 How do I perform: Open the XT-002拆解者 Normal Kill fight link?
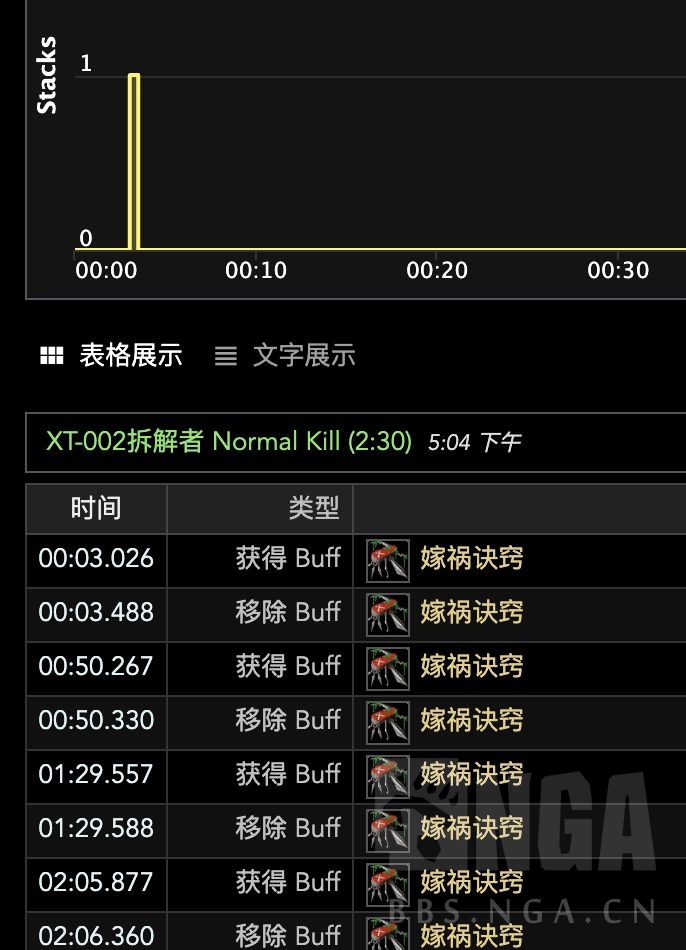(x=229, y=441)
